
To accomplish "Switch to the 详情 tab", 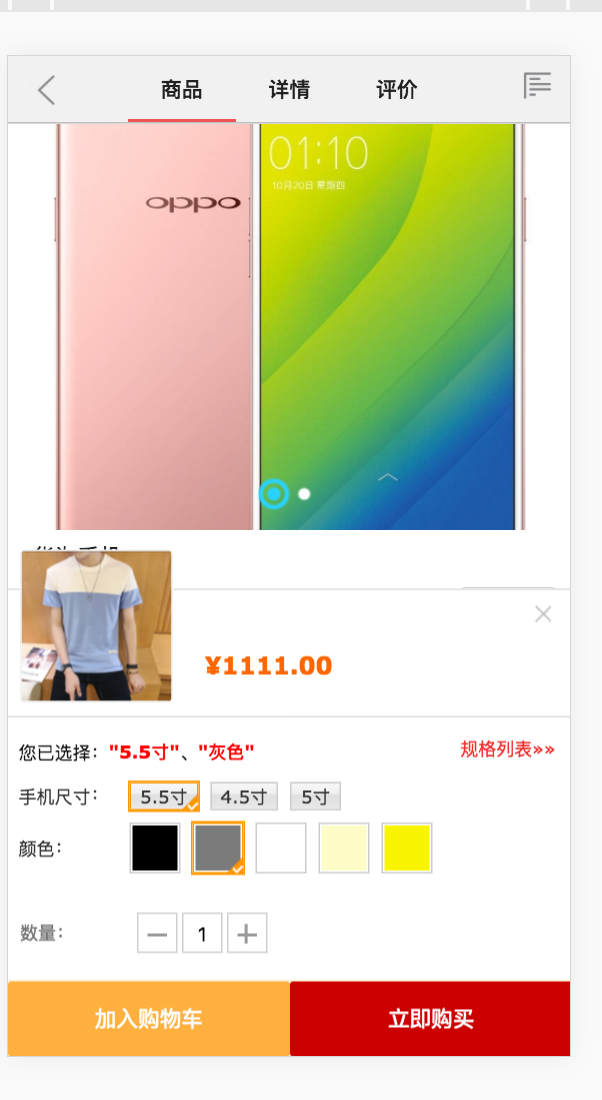I will coord(289,90).
